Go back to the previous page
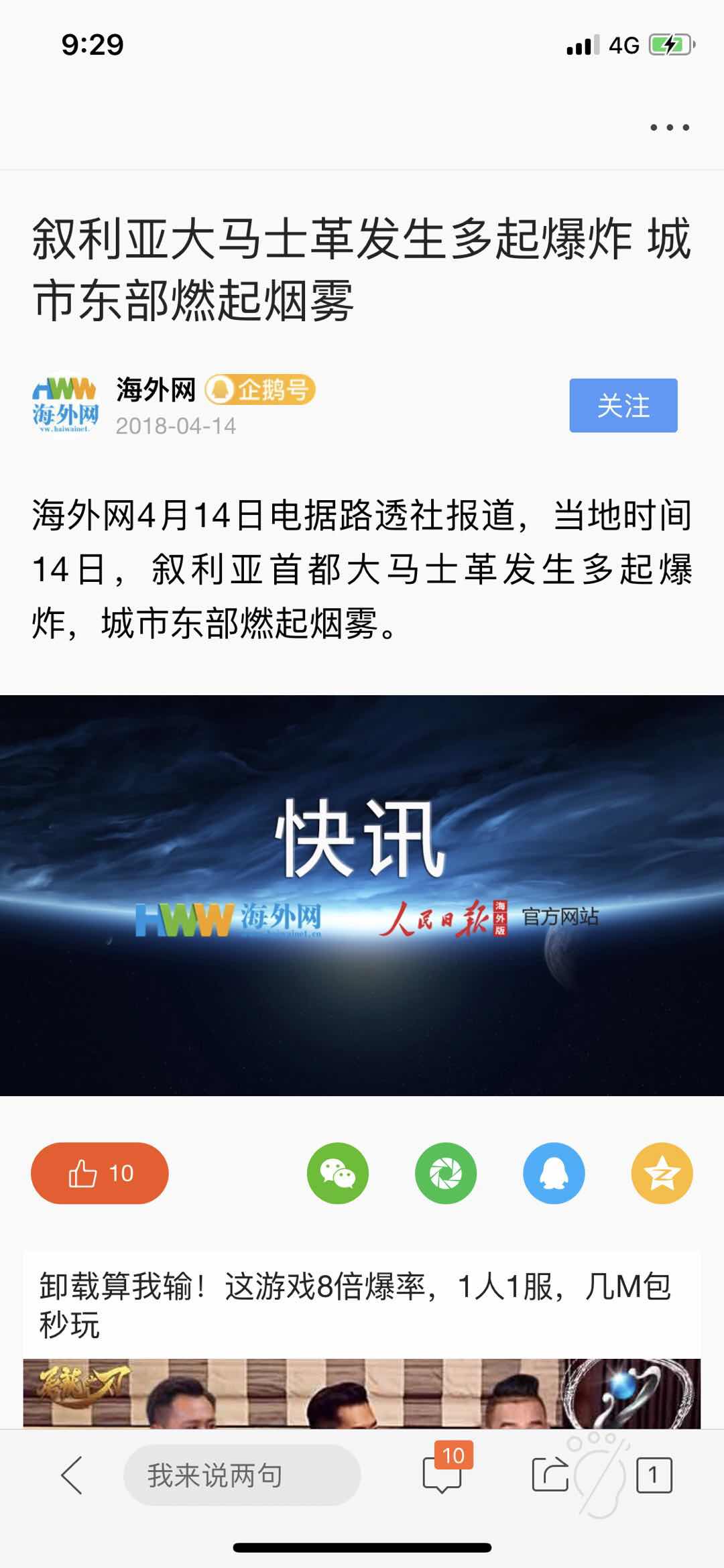Image resolution: width=724 pixels, height=1568 pixels. point(72,1475)
